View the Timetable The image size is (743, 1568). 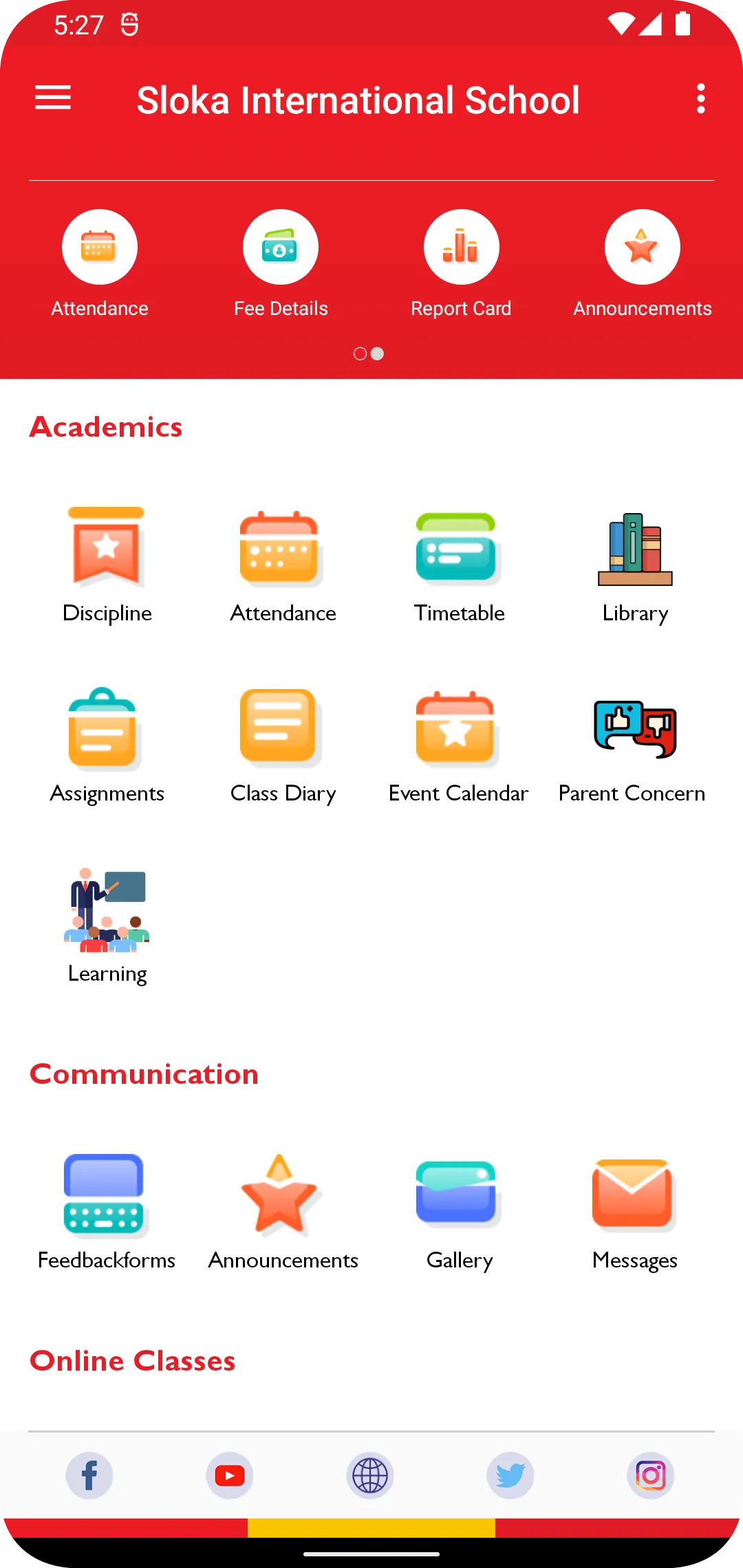point(459,565)
